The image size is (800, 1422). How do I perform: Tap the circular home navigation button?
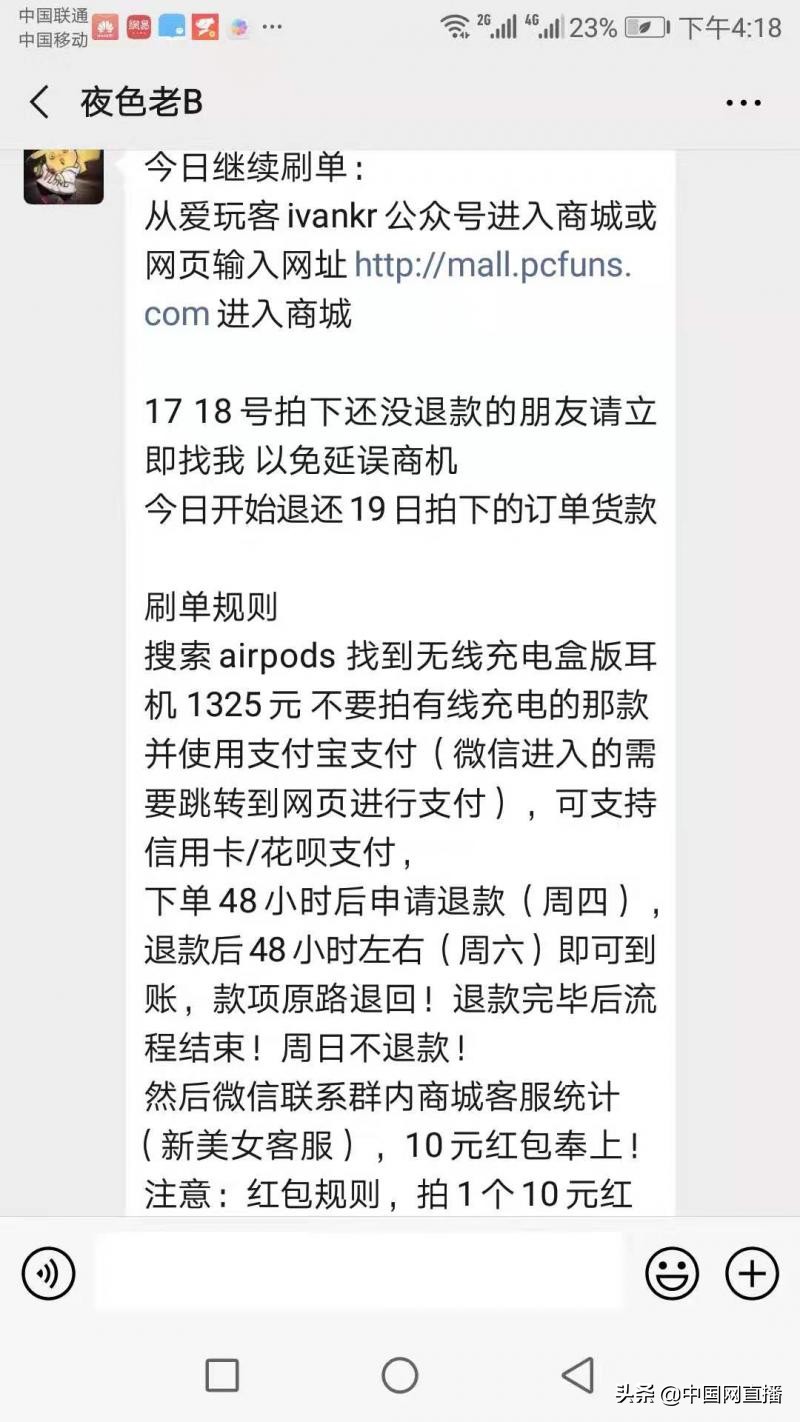(x=400, y=1375)
